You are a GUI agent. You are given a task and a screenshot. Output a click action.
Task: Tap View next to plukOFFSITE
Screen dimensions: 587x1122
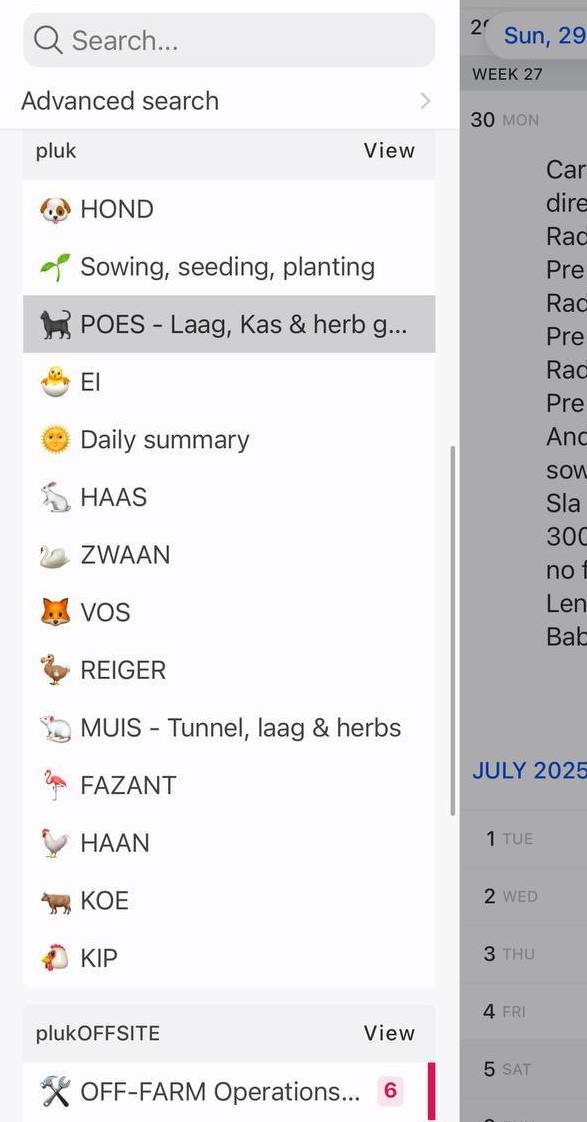point(389,1033)
